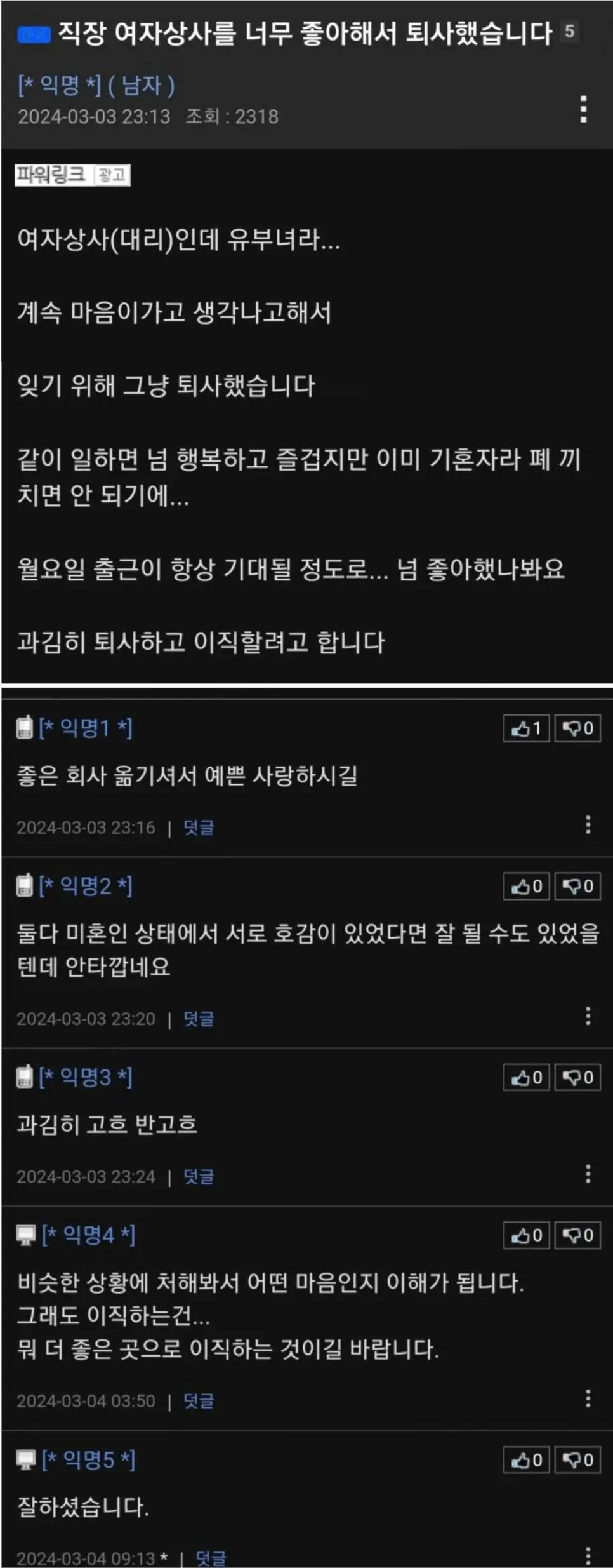Downvote 익명5's comment
This screenshot has width=613, height=1568.
point(577,1460)
